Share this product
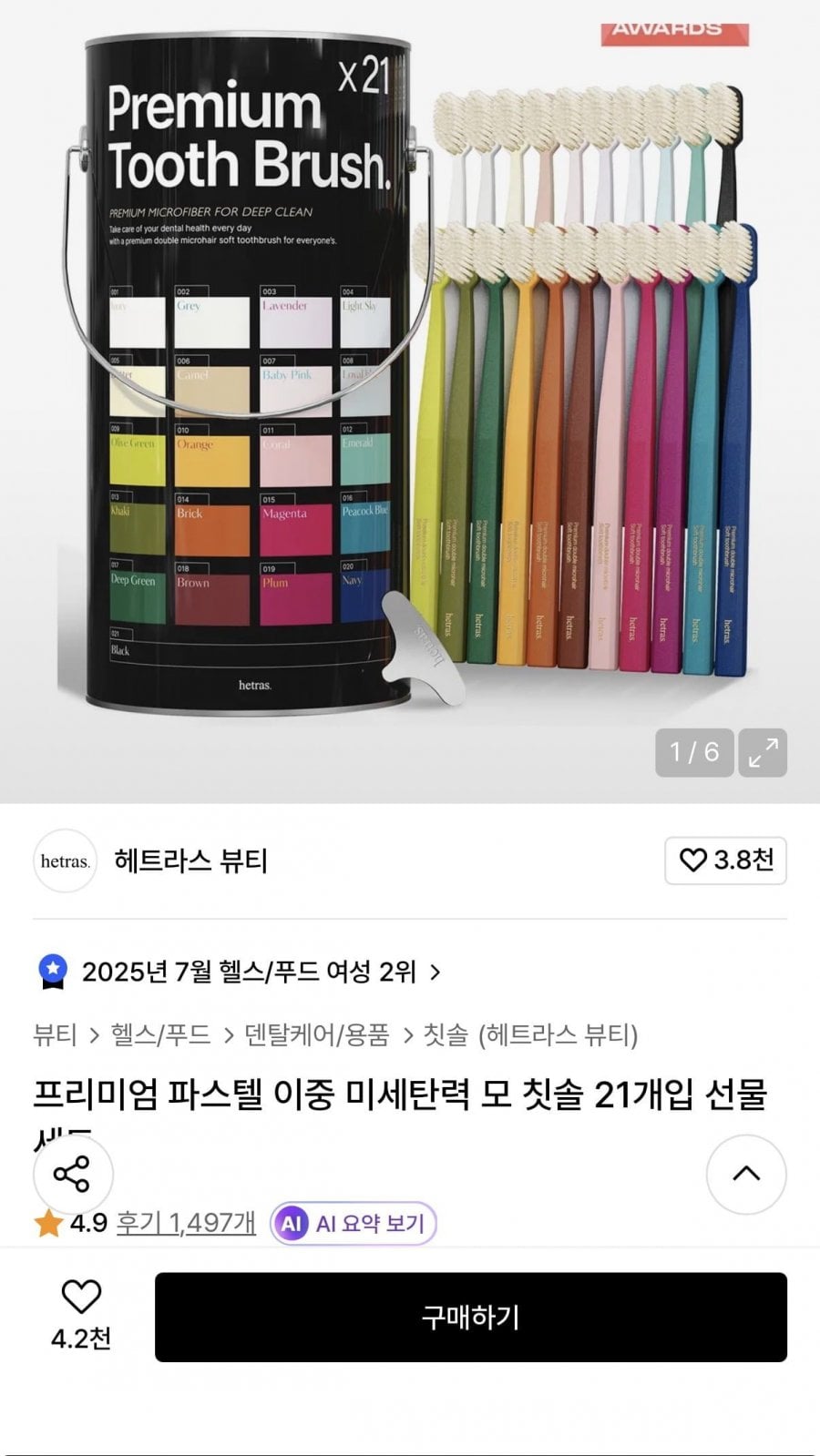Viewport: 820px width, 1456px height. point(73,1174)
